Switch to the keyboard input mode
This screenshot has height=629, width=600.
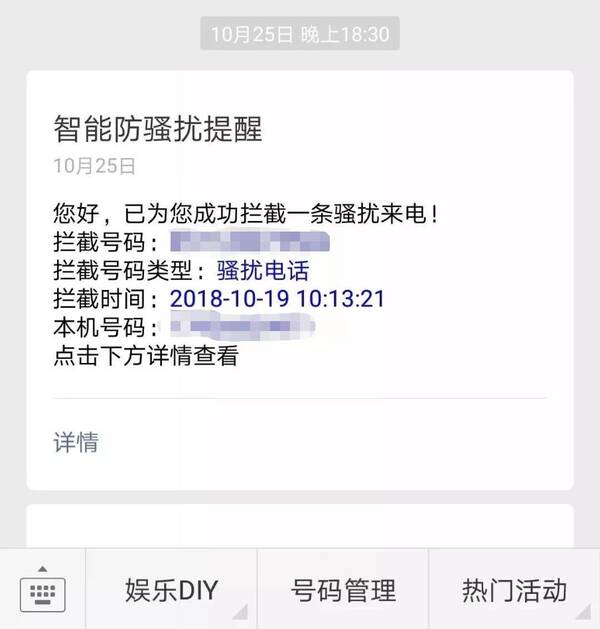pyautogui.click(x=42, y=590)
